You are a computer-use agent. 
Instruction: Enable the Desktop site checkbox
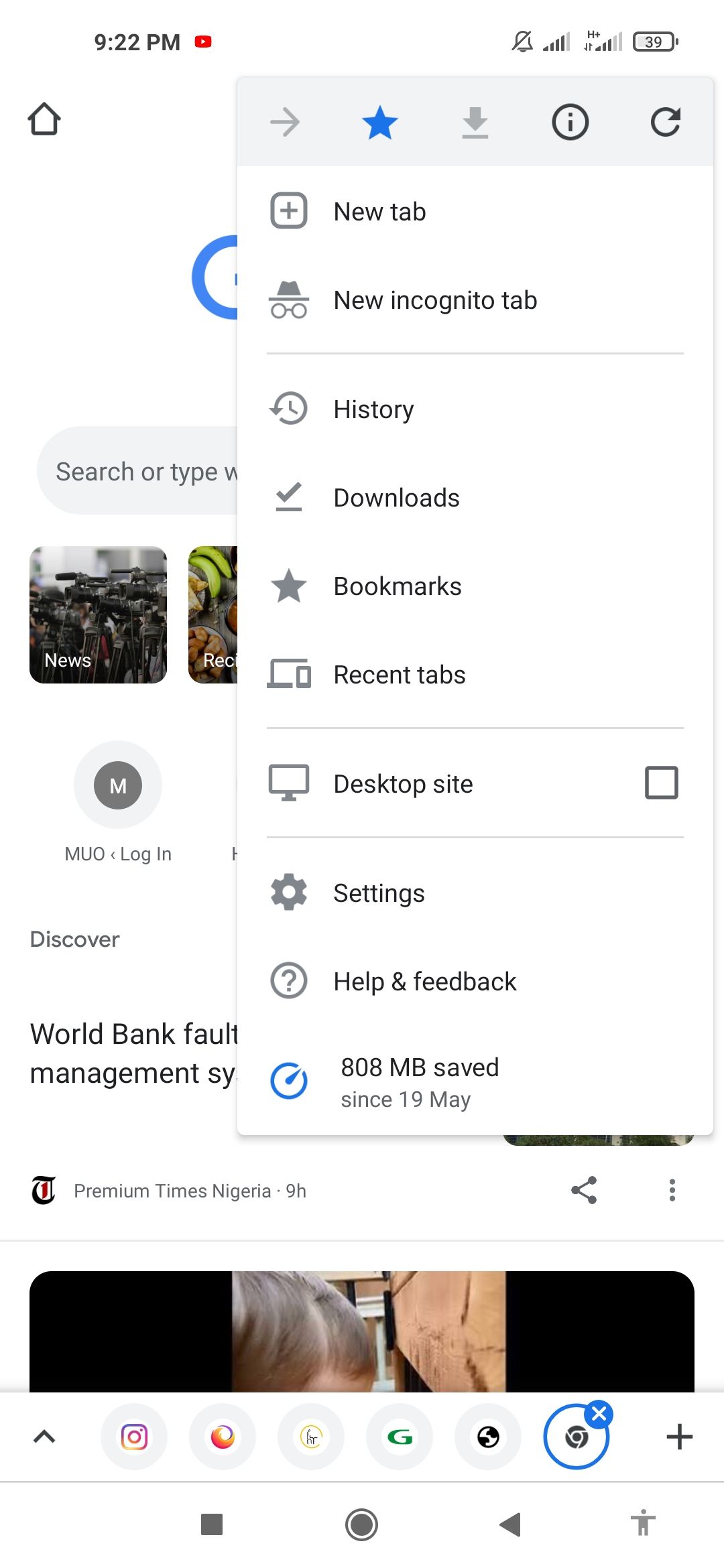pyautogui.click(x=660, y=782)
